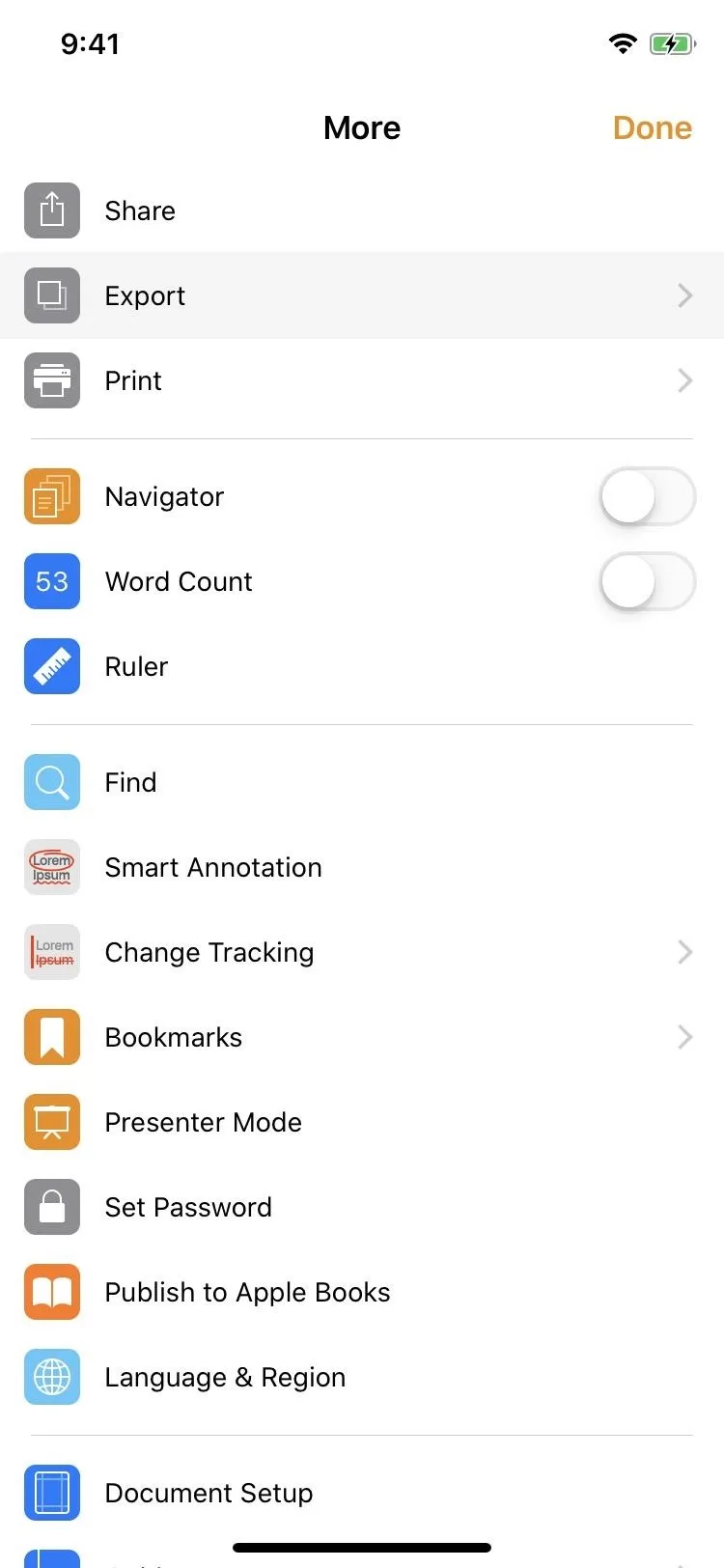Open Language & Region
The height and width of the screenshot is (1568, 724).
(225, 1377)
